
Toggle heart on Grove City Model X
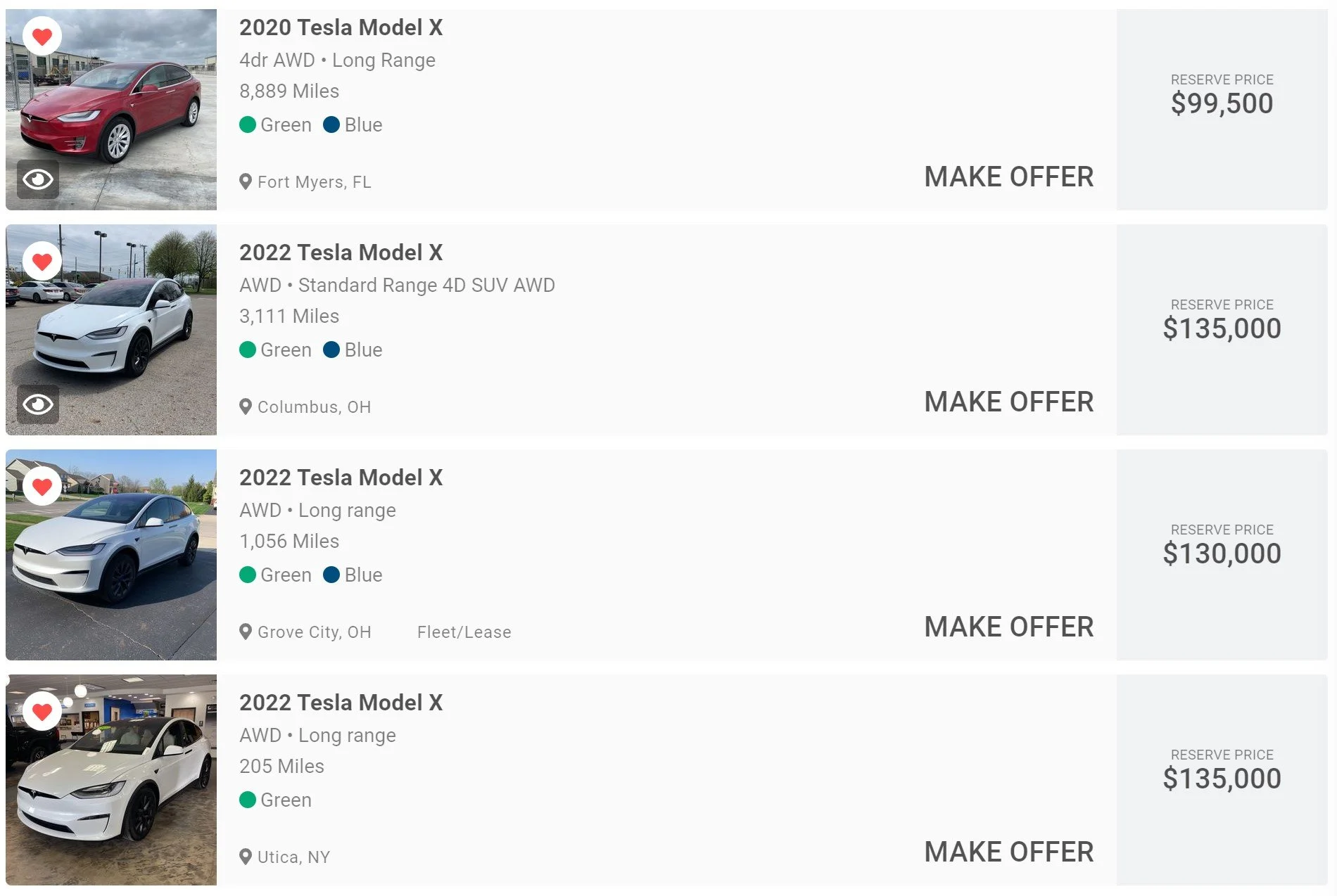coord(42,486)
